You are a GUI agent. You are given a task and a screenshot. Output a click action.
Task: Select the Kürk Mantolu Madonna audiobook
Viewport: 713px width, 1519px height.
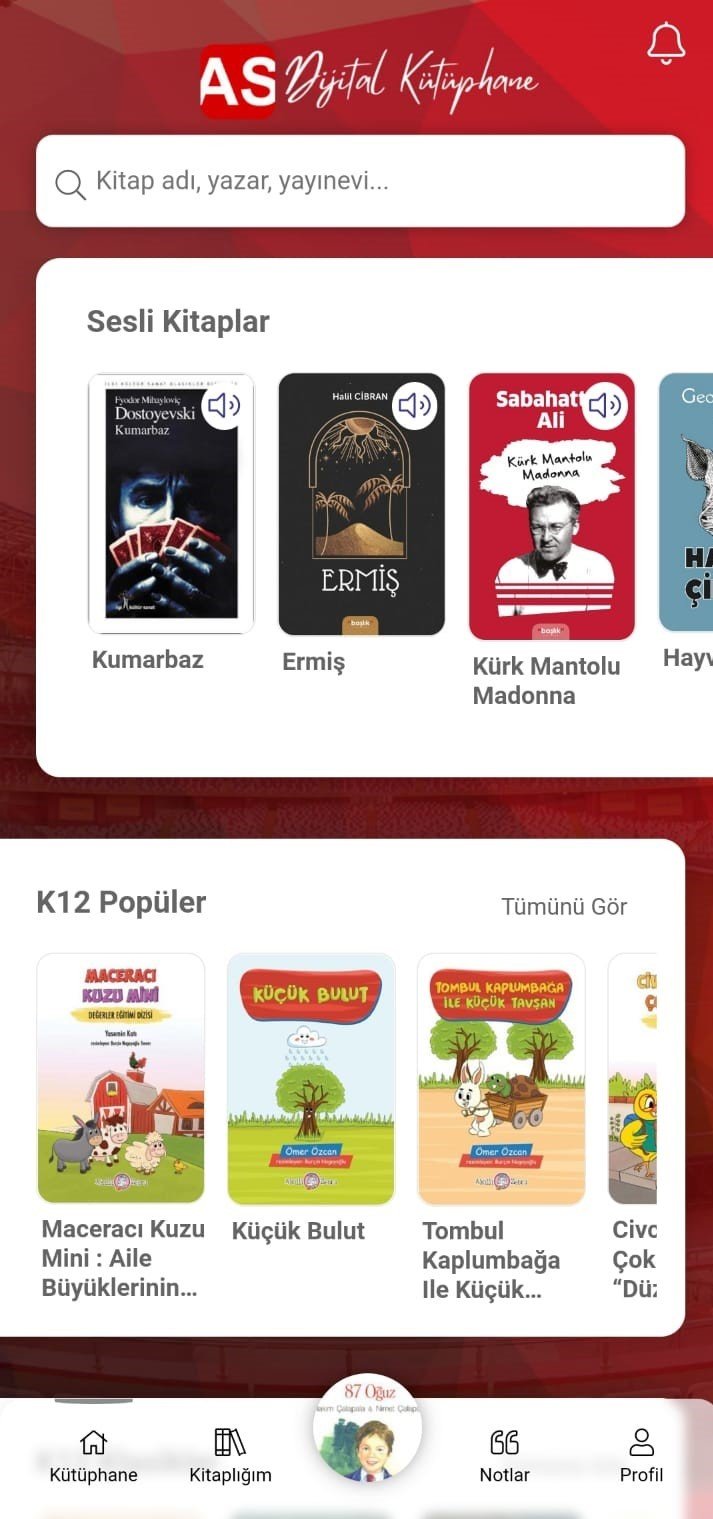tap(552, 506)
